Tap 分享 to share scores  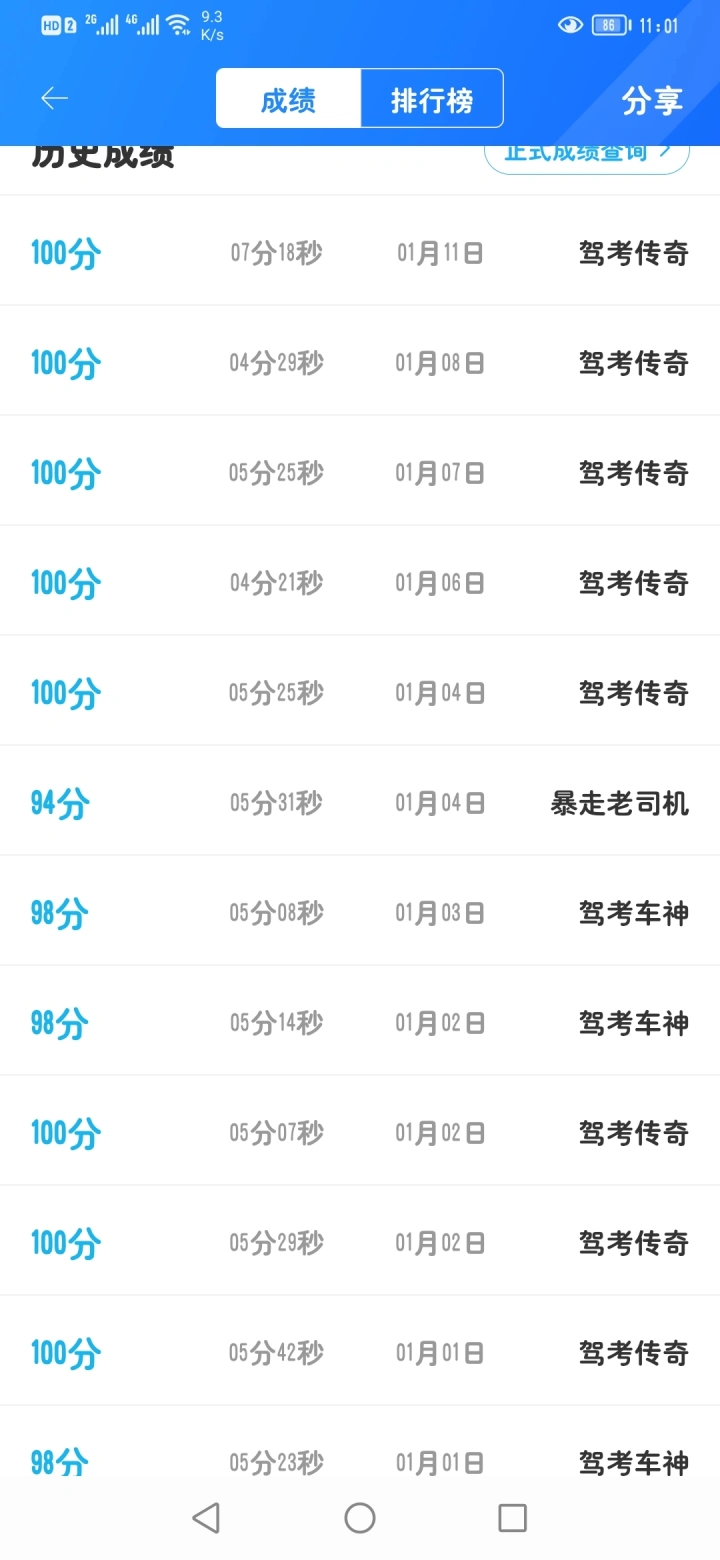pyautogui.click(x=652, y=100)
